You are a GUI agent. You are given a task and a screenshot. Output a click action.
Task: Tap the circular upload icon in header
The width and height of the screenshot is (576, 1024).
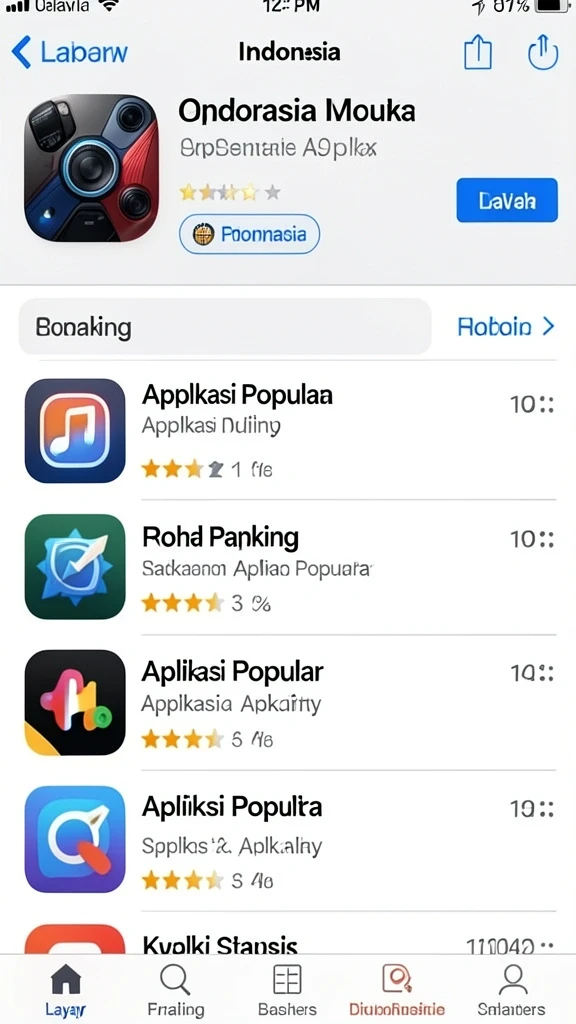[543, 52]
